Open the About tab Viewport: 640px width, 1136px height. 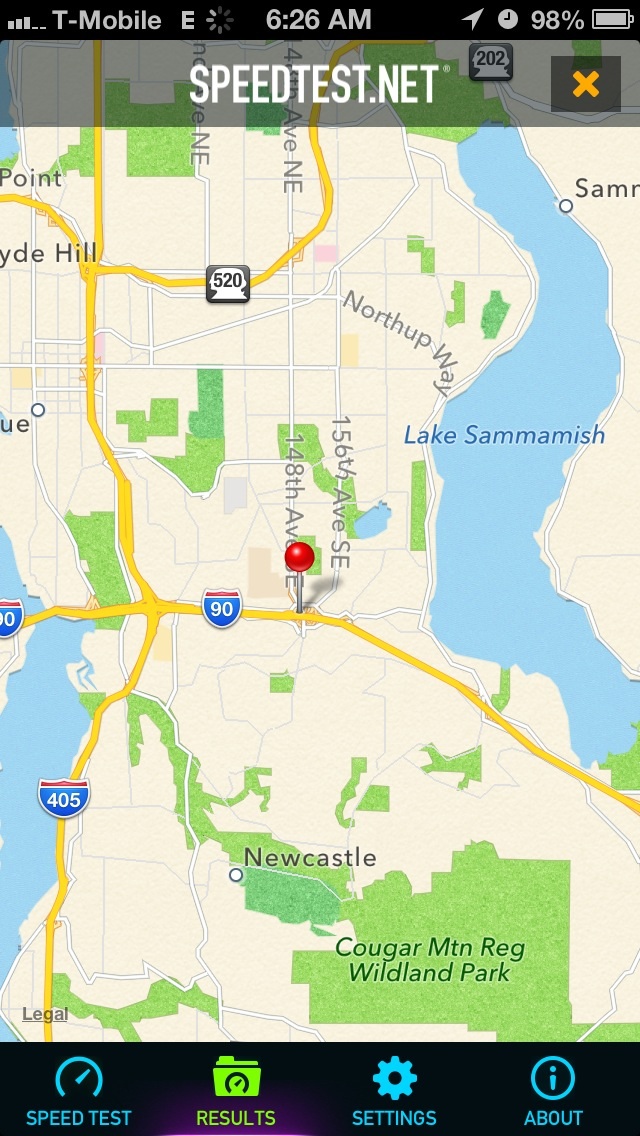(x=553, y=1091)
